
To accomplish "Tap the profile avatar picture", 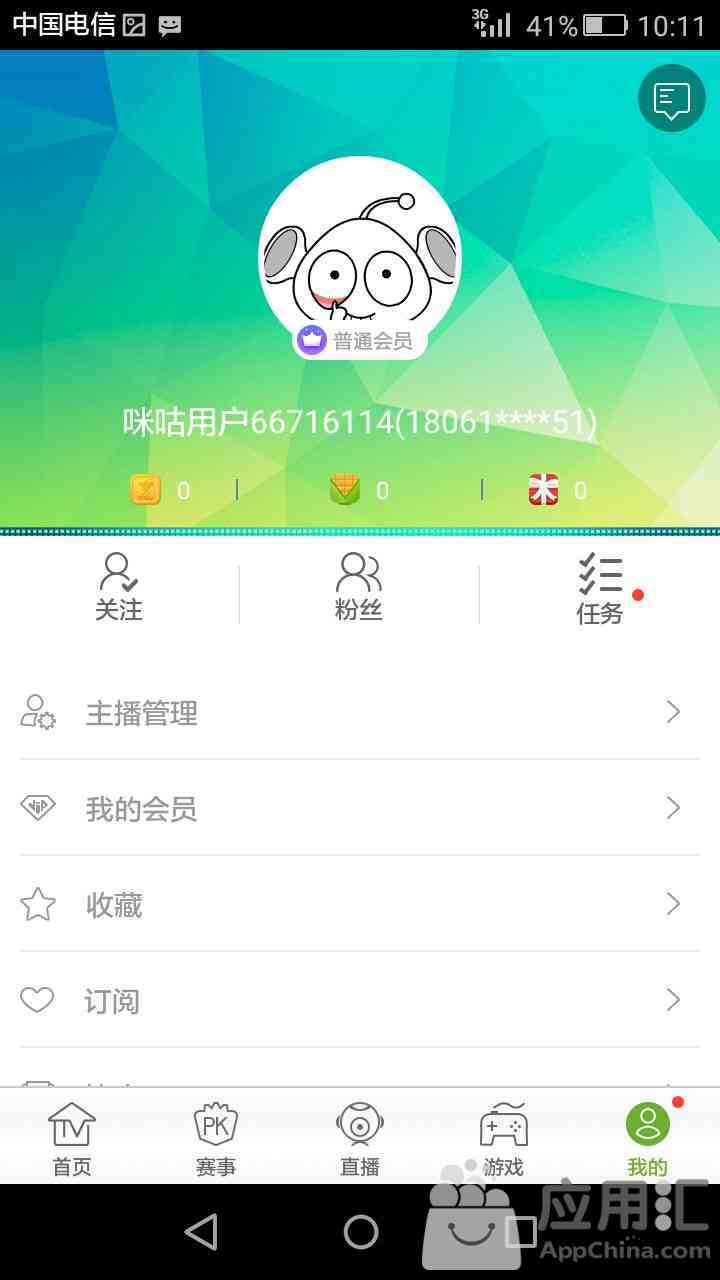I will tap(359, 250).
